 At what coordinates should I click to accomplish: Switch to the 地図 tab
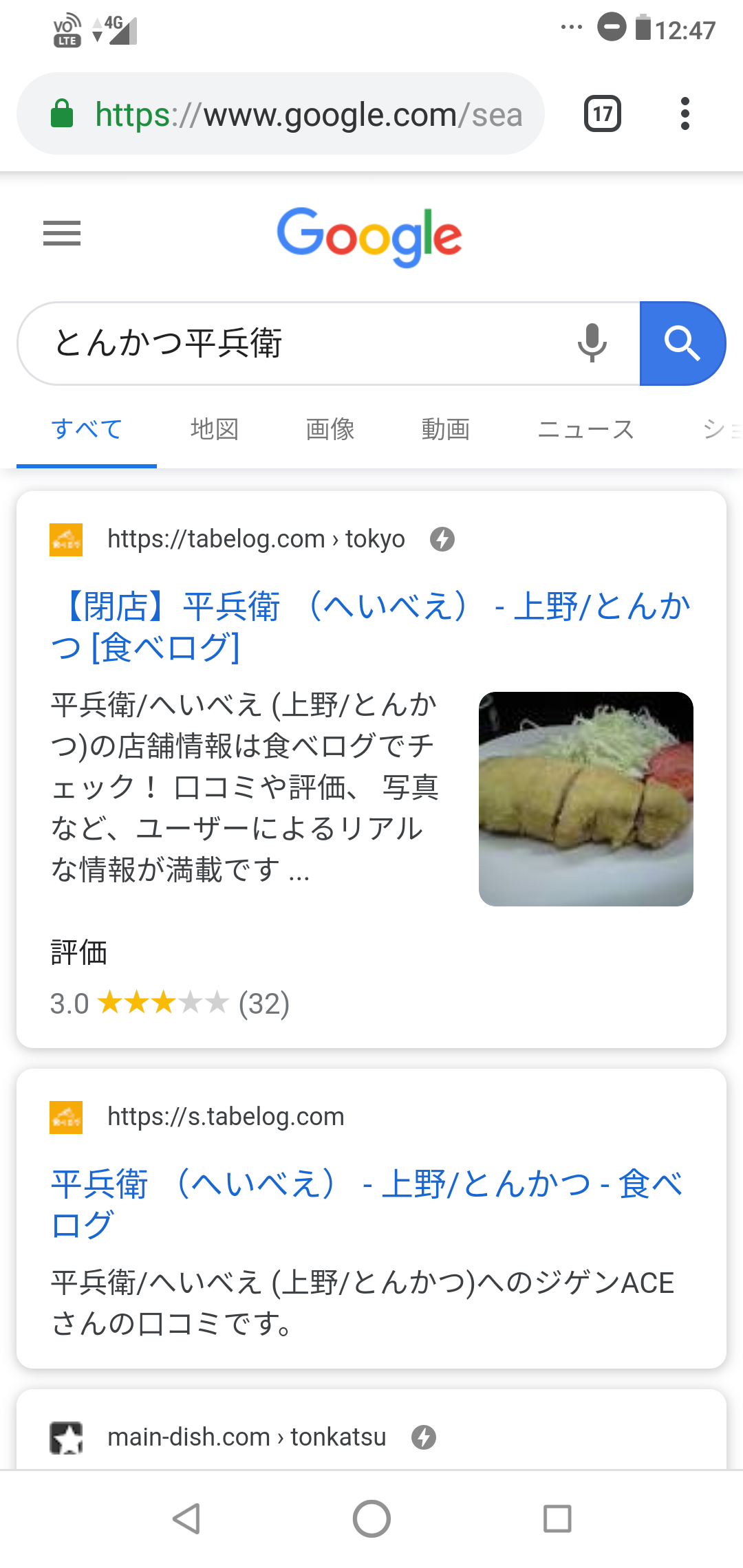tap(215, 430)
